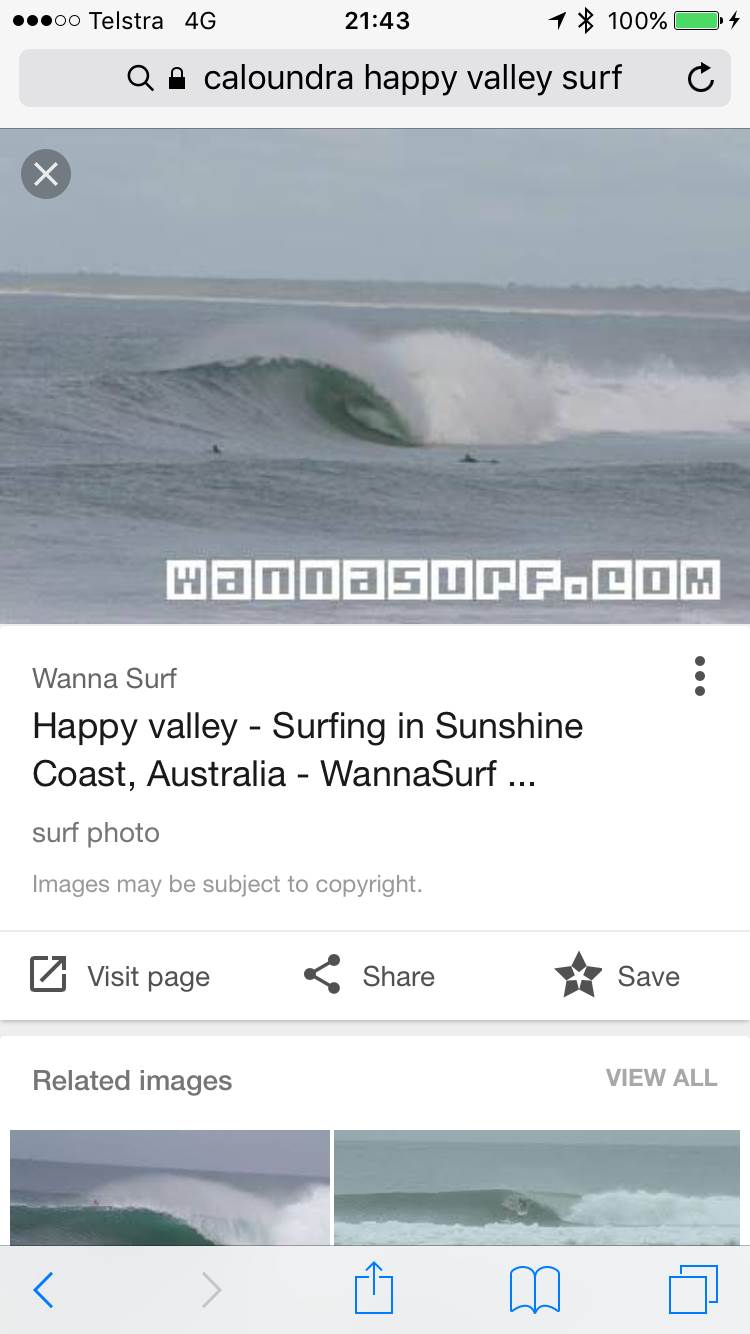
Task: Open the three-dot overflow menu
Action: 699,677
